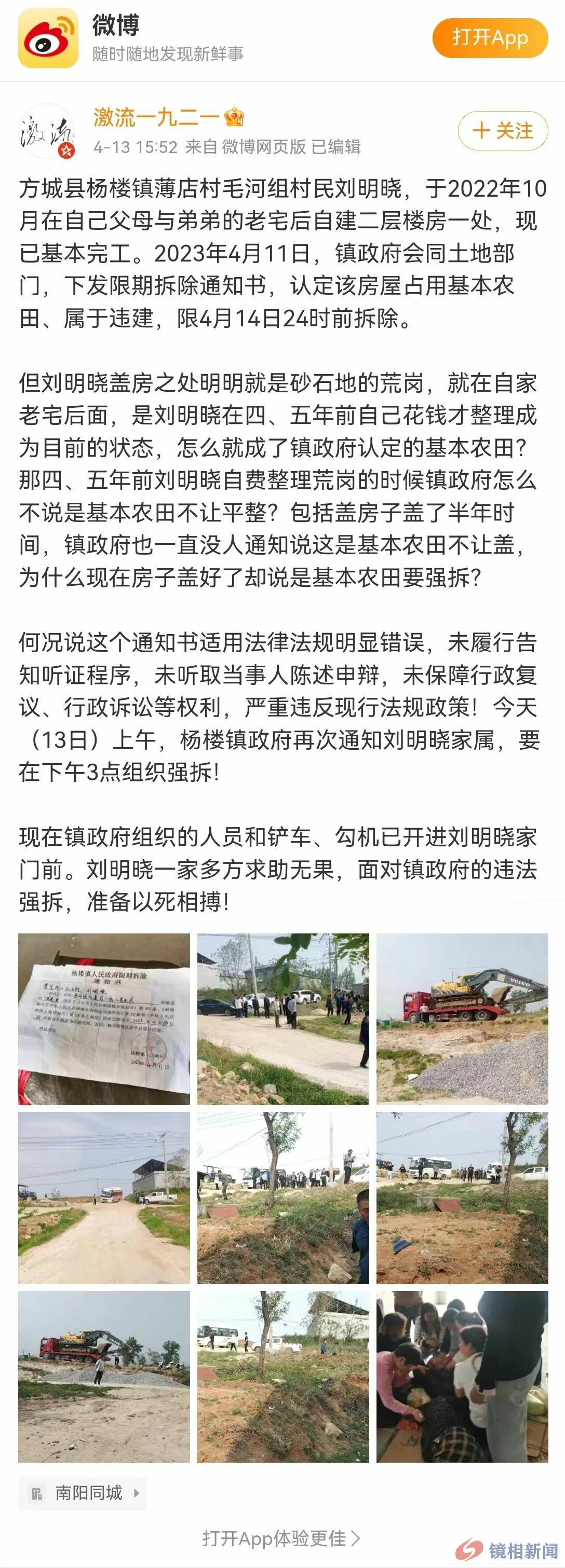Image resolution: width=565 pixels, height=1568 pixels.
Task: Open the photo of a dirt road with a distant bus
Action: click(104, 1198)
